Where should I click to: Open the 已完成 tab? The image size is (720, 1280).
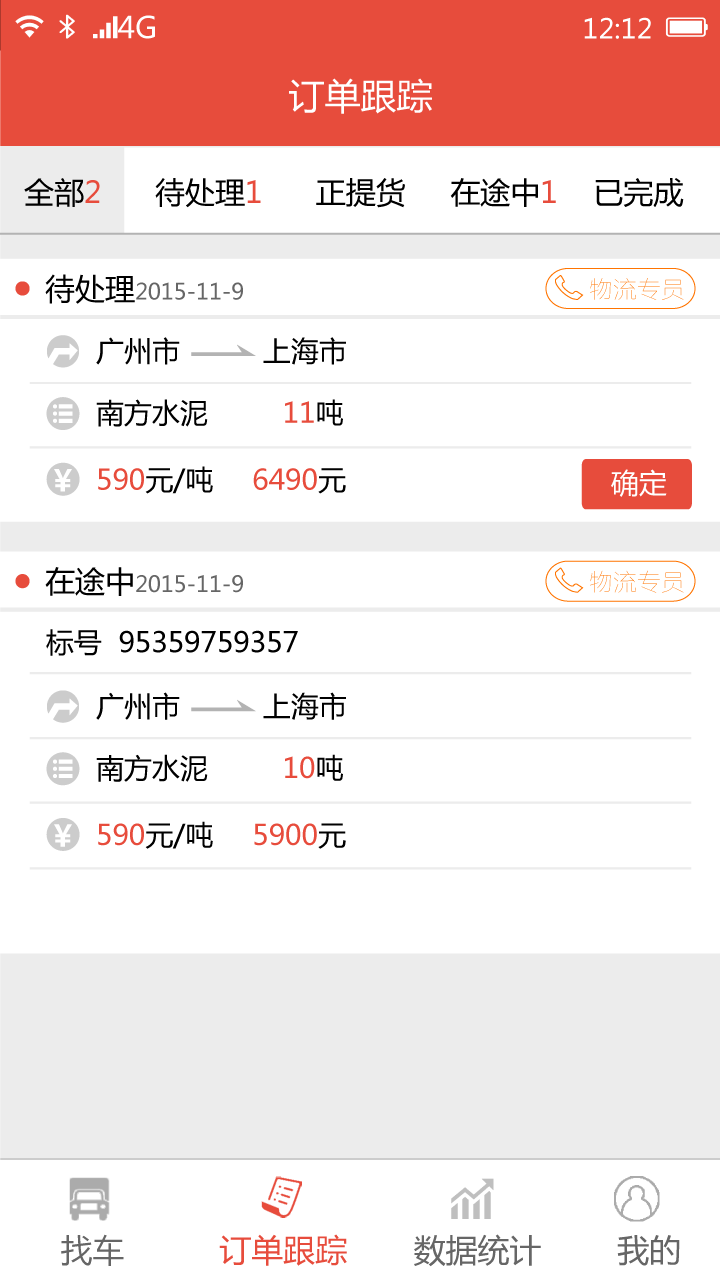point(638,192)
